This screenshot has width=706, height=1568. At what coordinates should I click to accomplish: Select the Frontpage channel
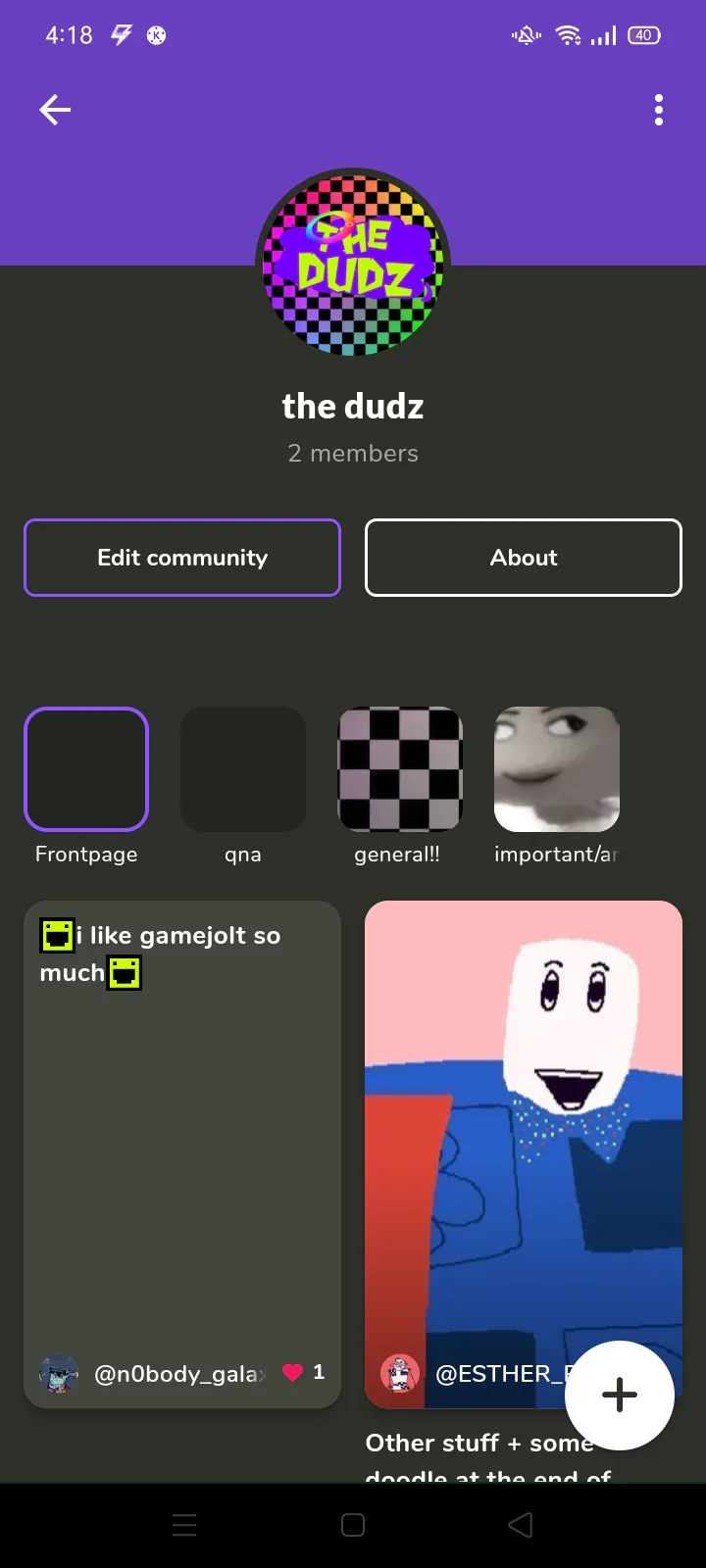coord(86,769)
